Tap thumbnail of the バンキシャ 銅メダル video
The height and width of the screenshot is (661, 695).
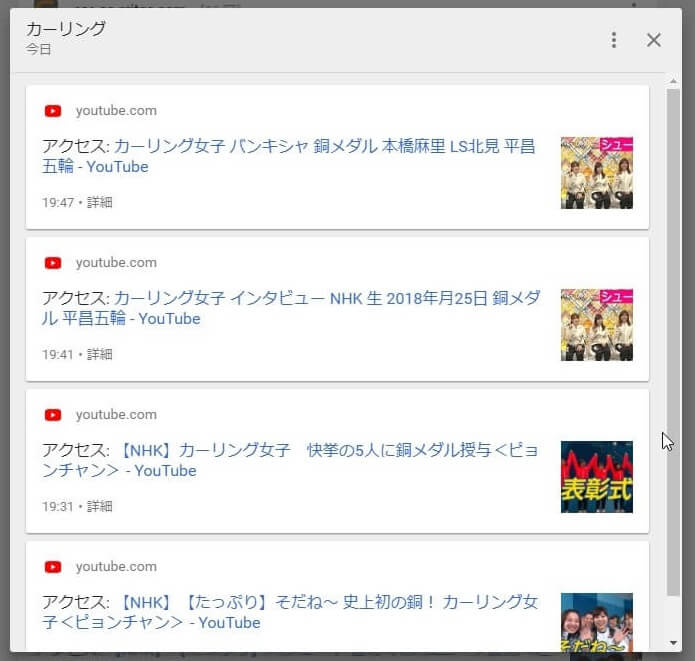tap(597, 173)
